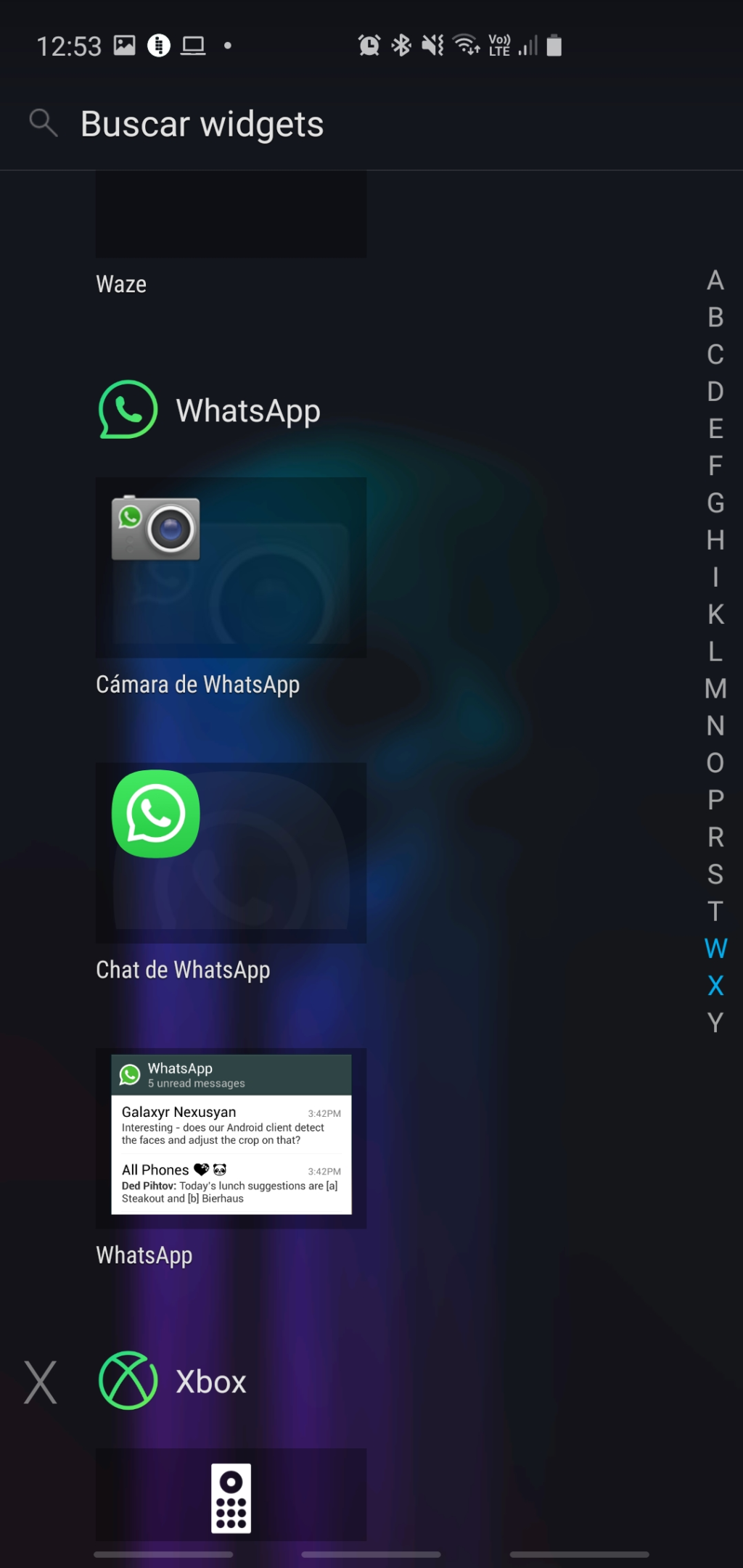The height and width of the screenshot is (1568, 743).
Task: Choose the WhatsApp unread messages widget
Action: pos(231,1137)
